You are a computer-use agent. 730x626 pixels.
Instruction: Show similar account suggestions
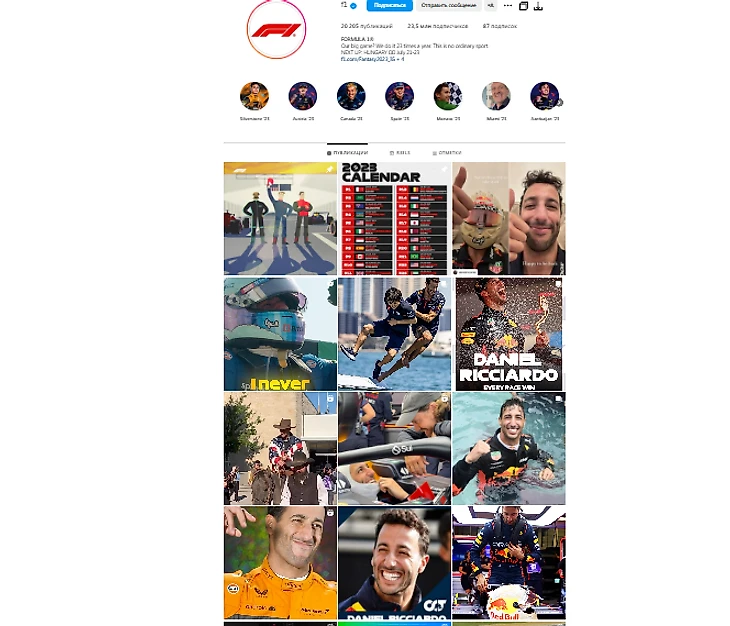coord(491,5)
